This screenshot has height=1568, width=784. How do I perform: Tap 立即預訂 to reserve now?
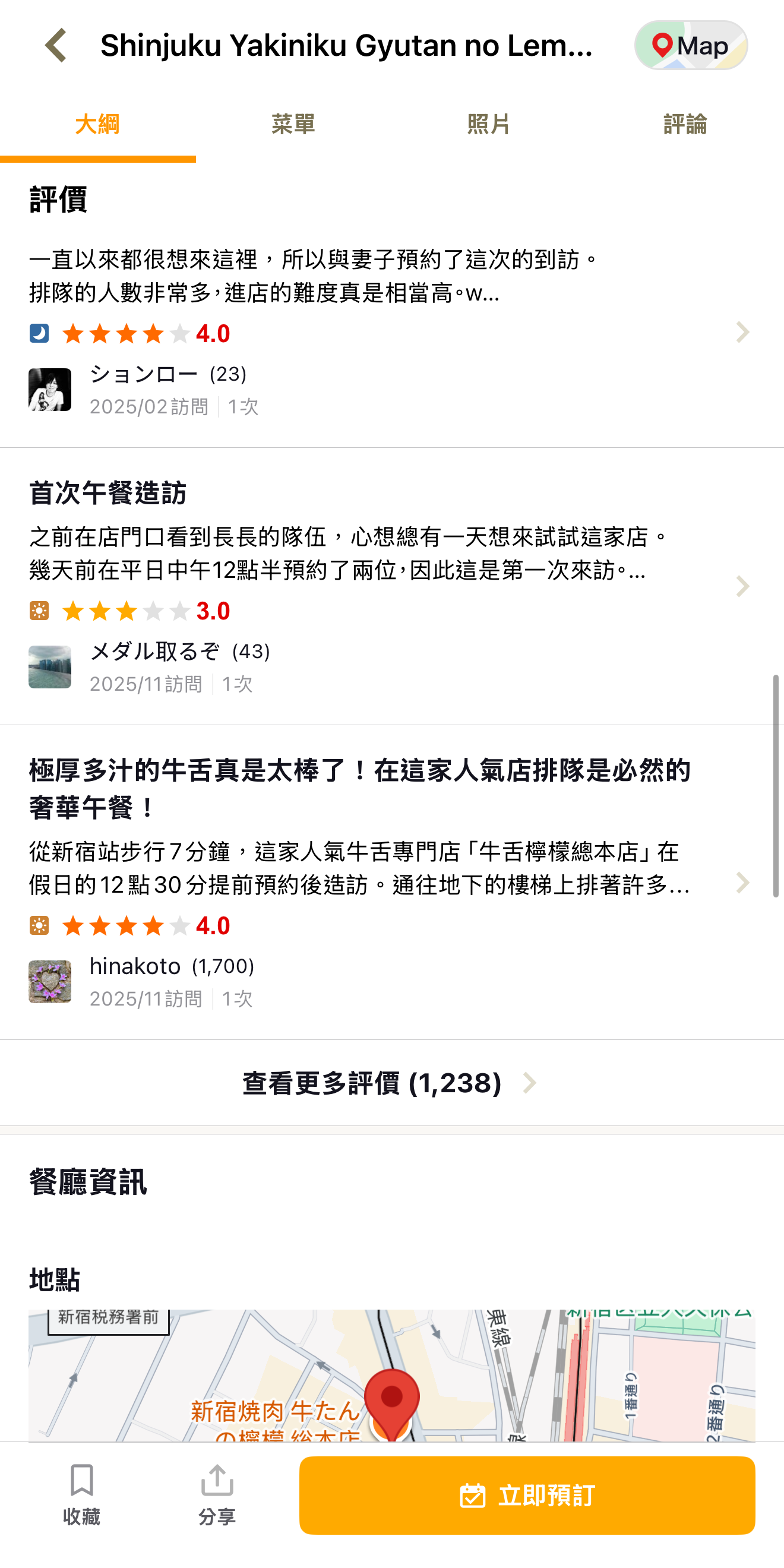tap(527, 1495)
